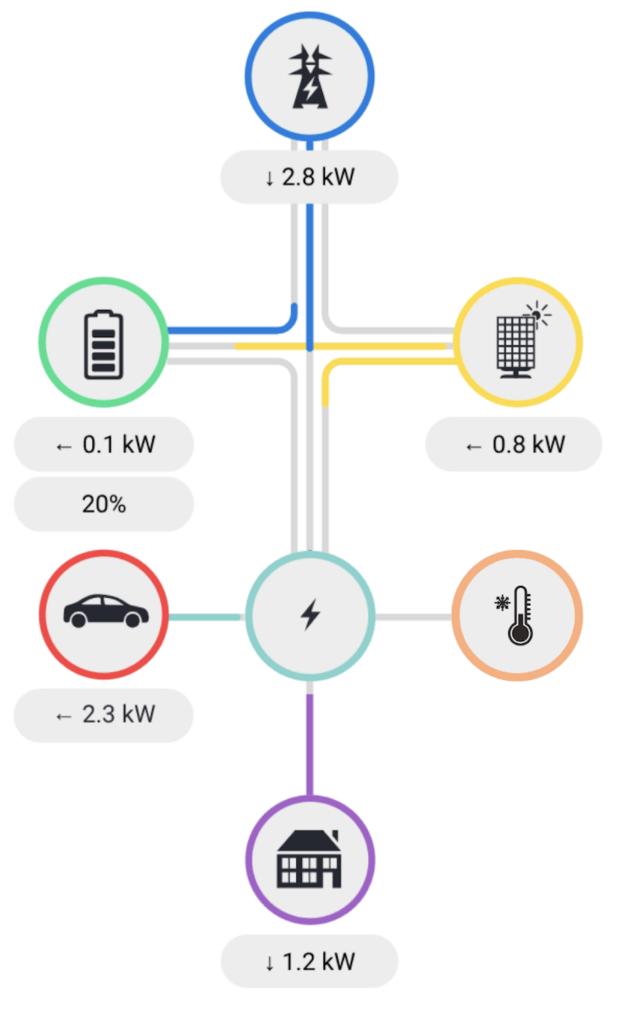Open the house consumption circle
Screen dimensions: 632x1024
click(x=310, y=860)
